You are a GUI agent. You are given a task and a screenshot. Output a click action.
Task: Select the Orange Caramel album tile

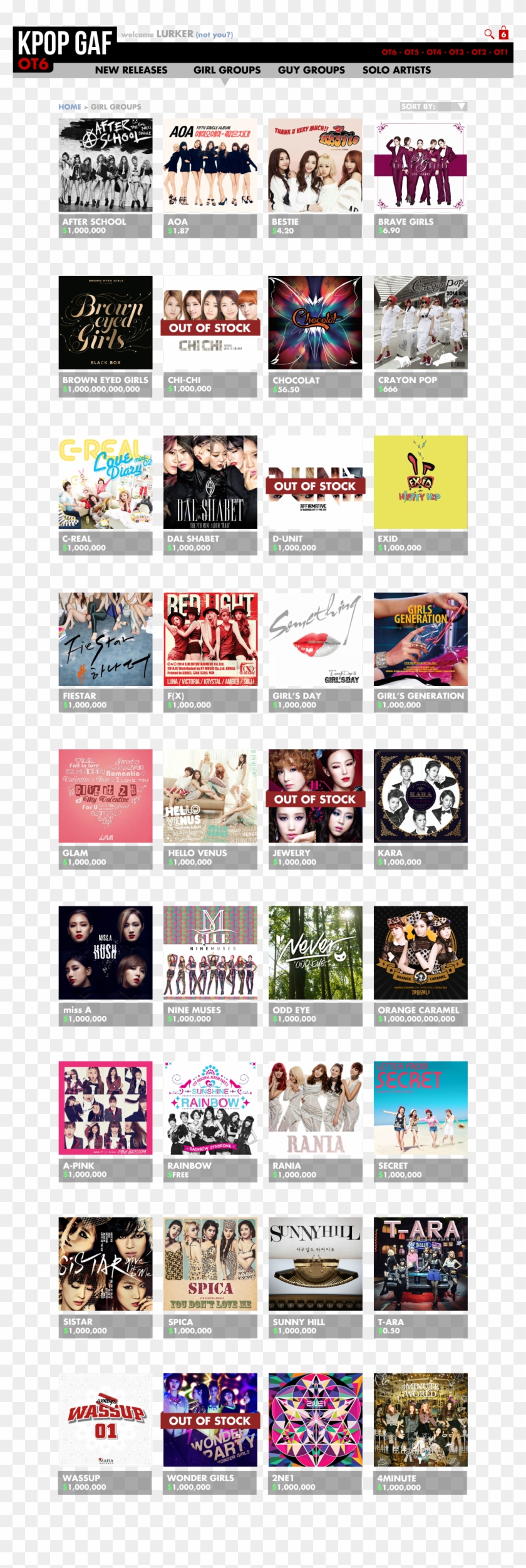pos(420,952)
